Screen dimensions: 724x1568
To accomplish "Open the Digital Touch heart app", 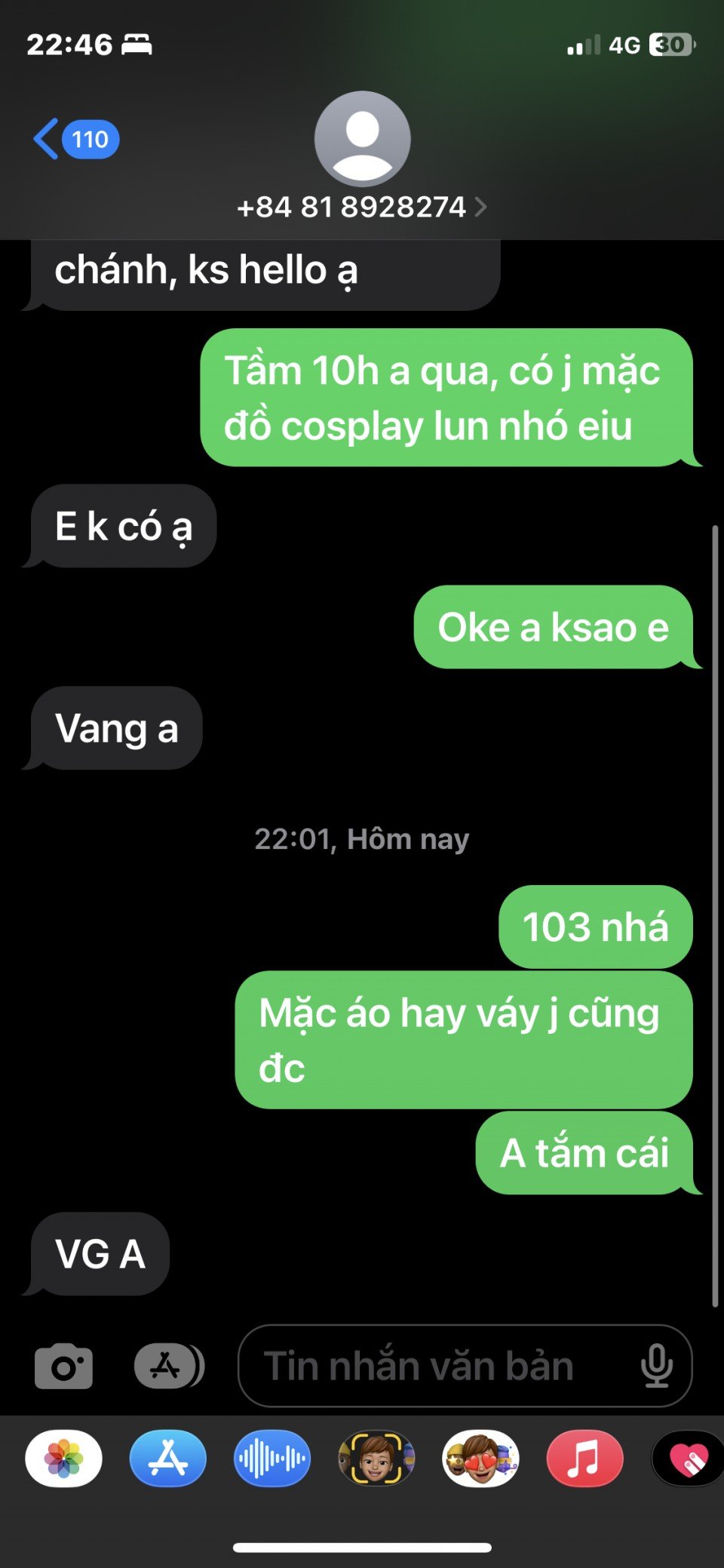I will coord(688,1459).
